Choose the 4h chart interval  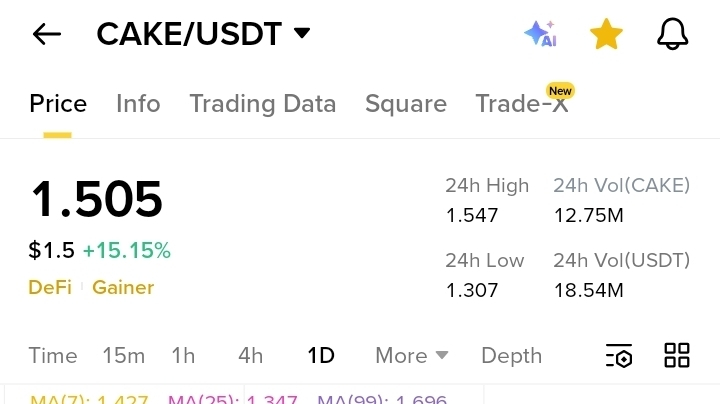(x=250, y=356)
